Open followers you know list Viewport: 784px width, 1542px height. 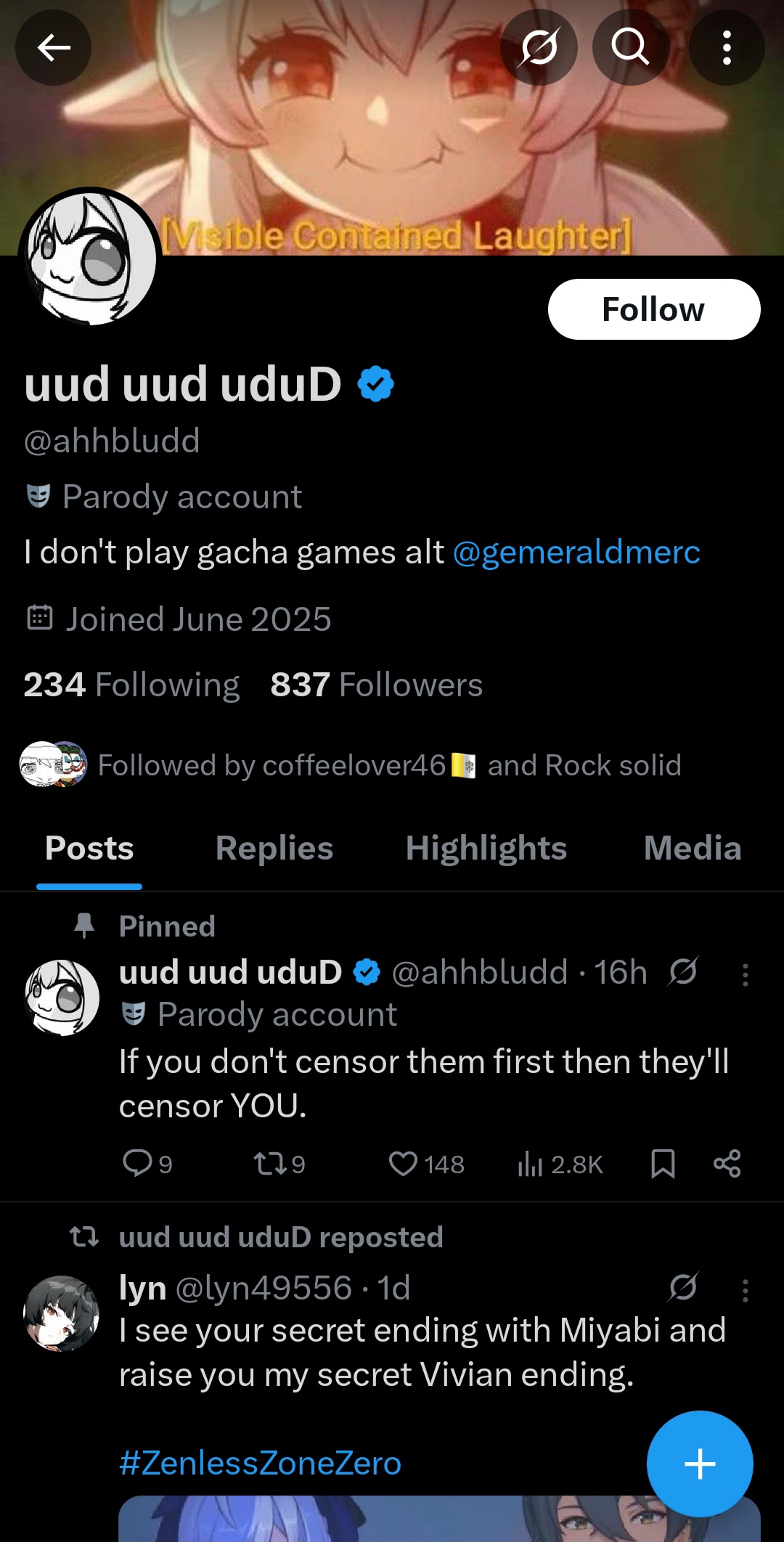[x=351, y=765]
